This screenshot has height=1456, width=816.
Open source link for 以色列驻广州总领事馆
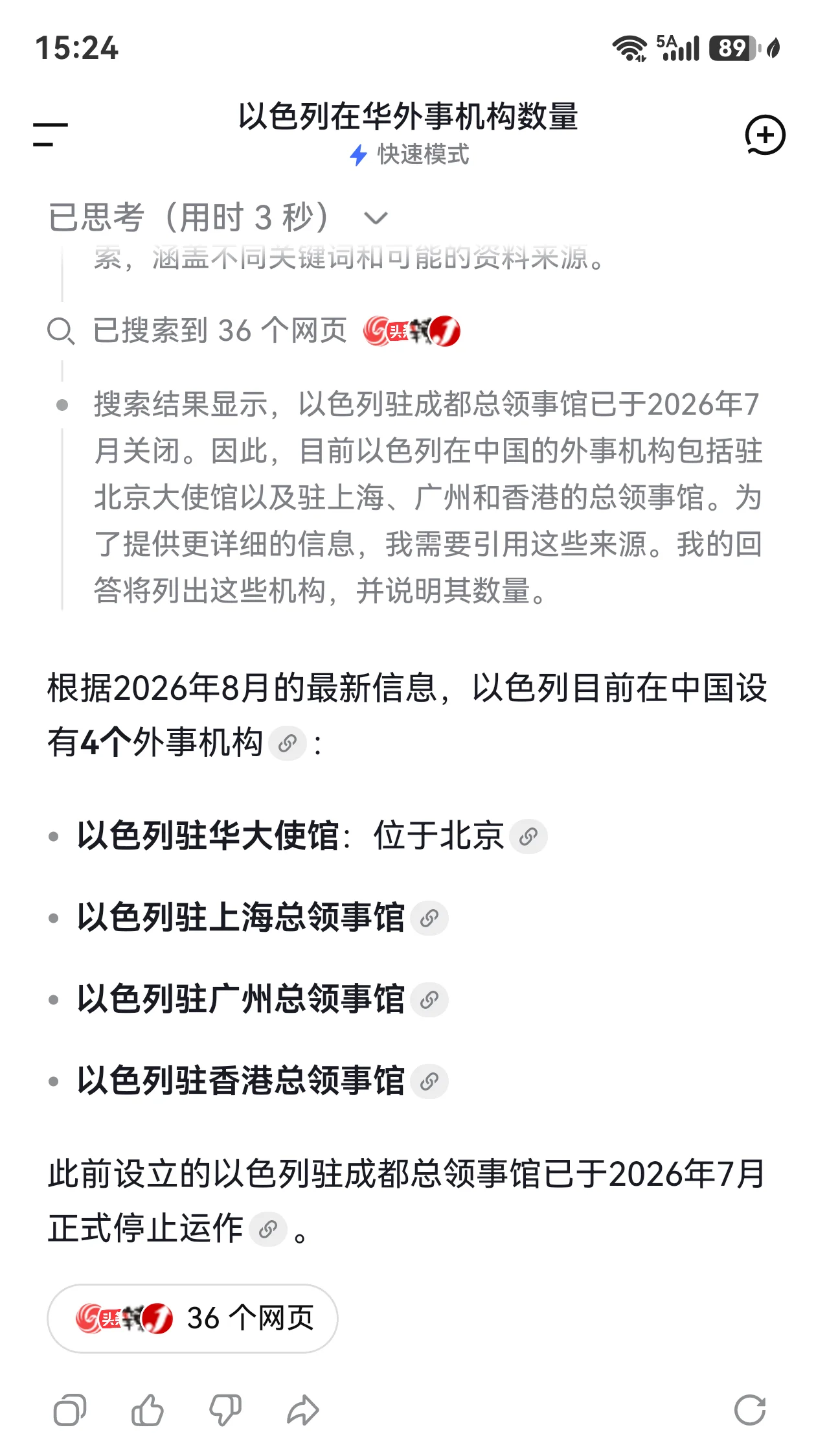click(x=429, y=1000)
